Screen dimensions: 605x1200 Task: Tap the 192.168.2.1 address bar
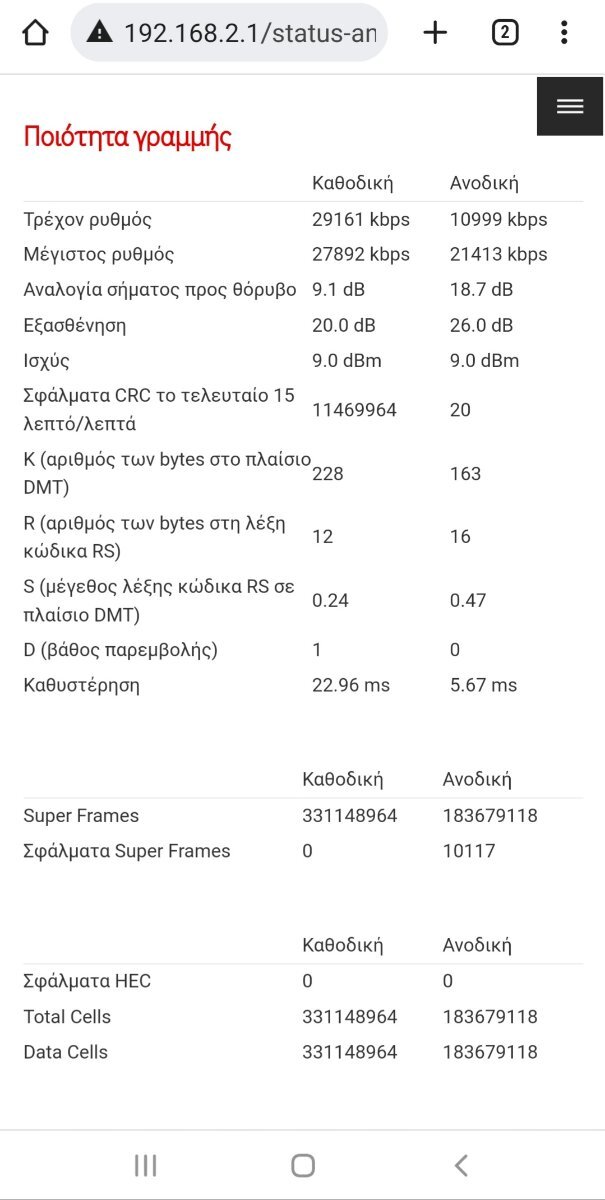(x=229, y=33)
